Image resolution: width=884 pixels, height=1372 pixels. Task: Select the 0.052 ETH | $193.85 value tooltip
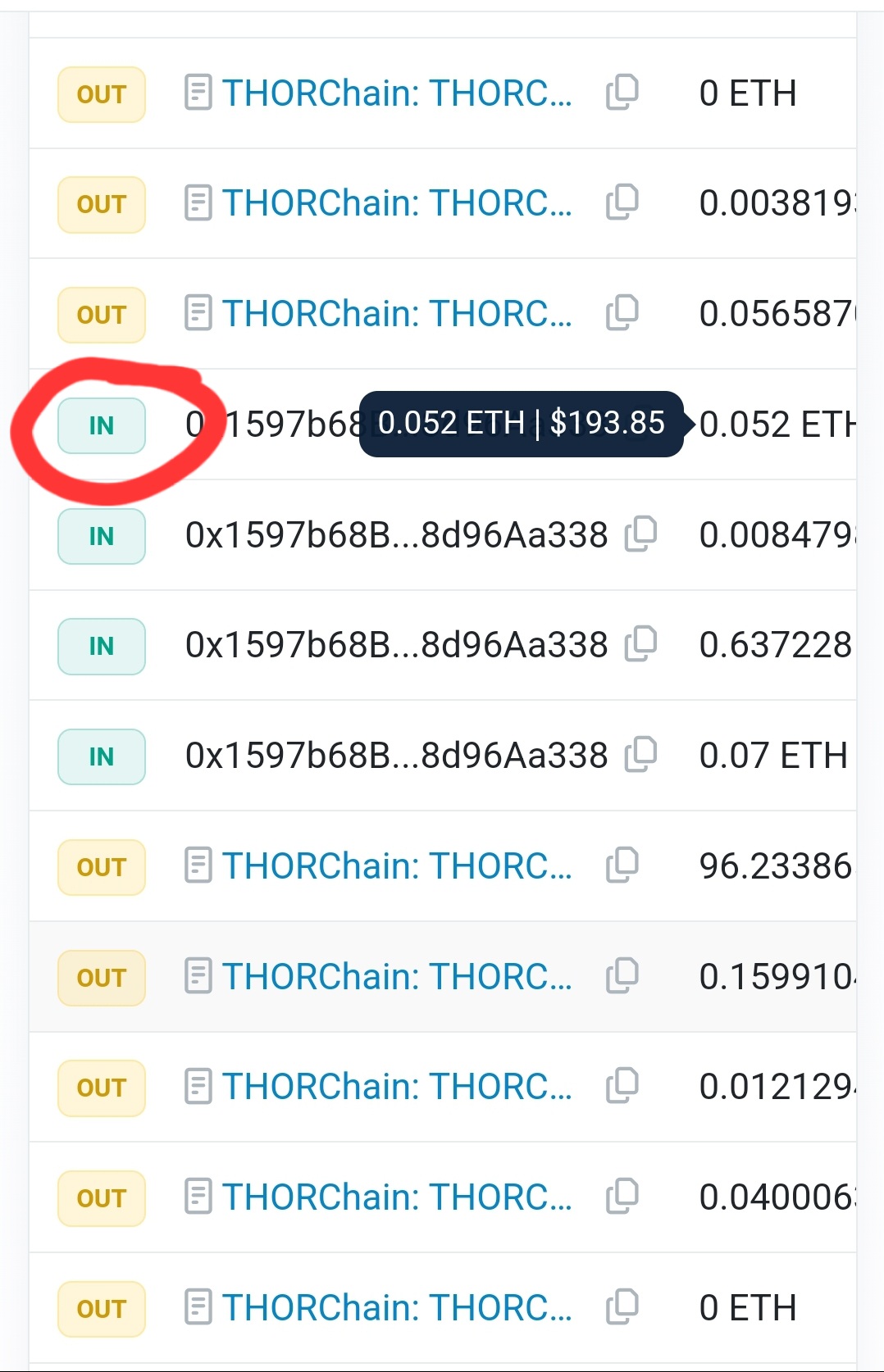(x=522, y=424)
